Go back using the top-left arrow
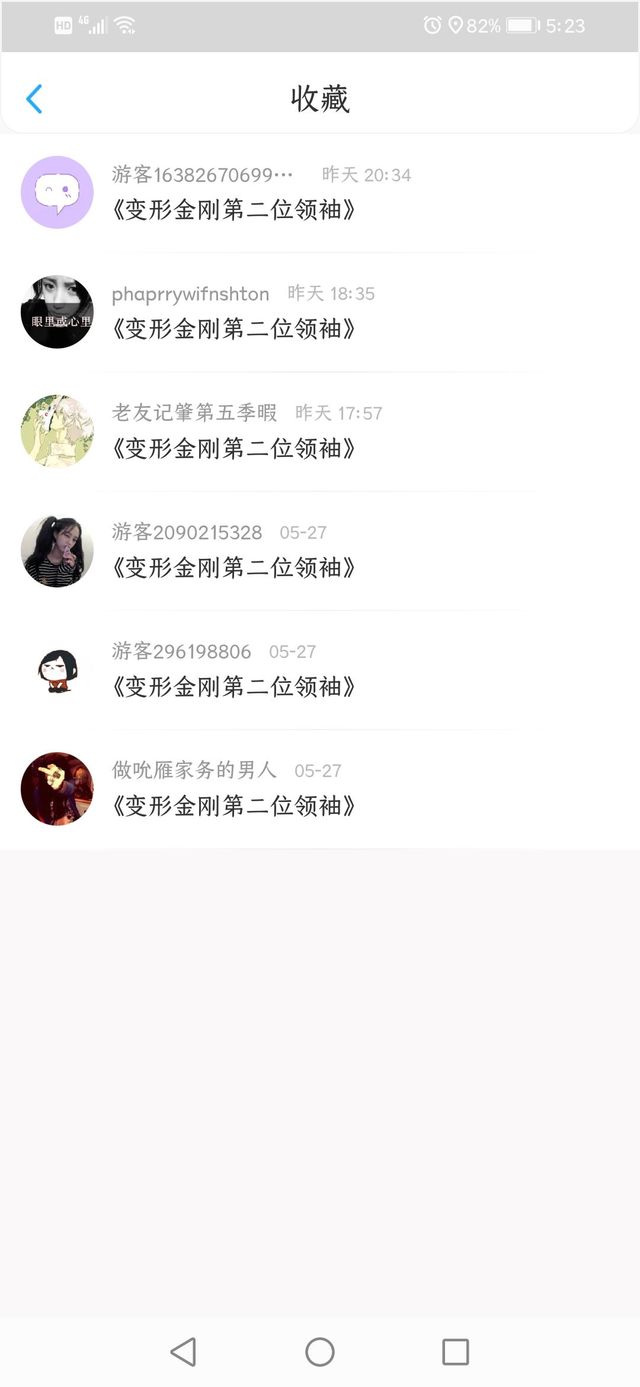Screen dimensions: 640x1387 [x=34, y=99]
